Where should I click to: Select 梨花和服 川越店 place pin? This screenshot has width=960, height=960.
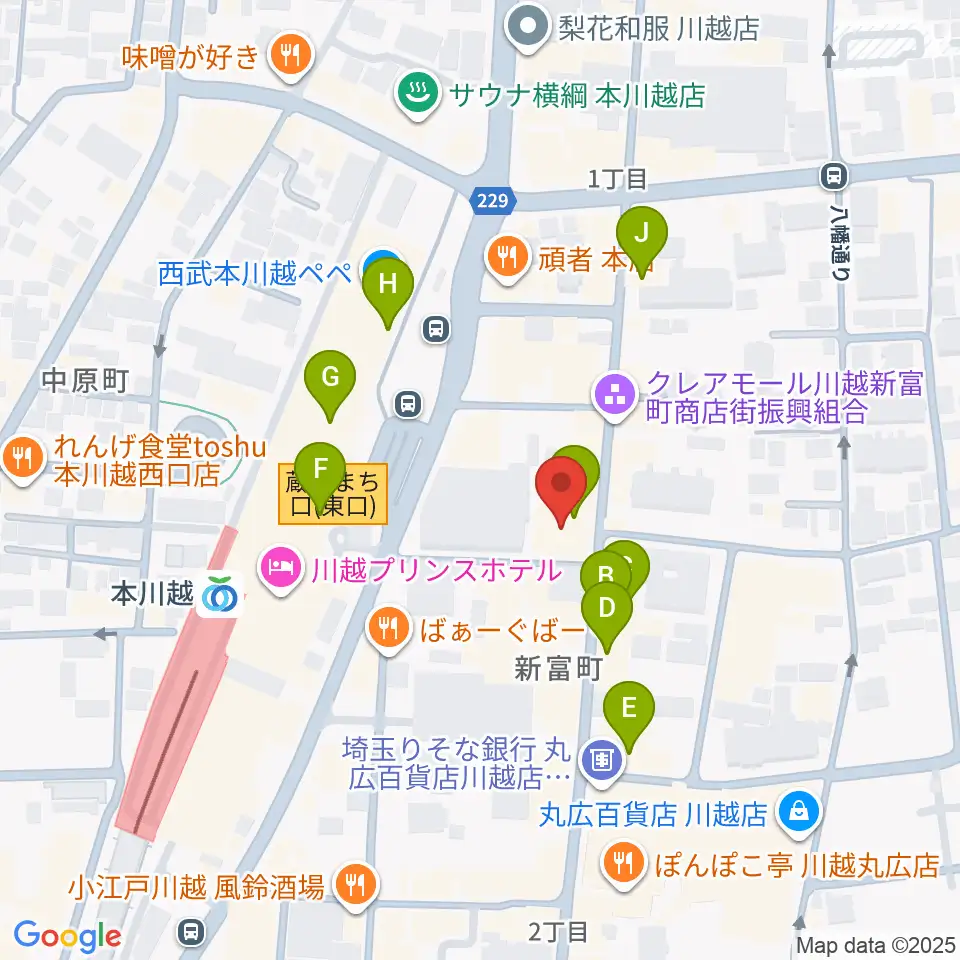coord(528,28)
